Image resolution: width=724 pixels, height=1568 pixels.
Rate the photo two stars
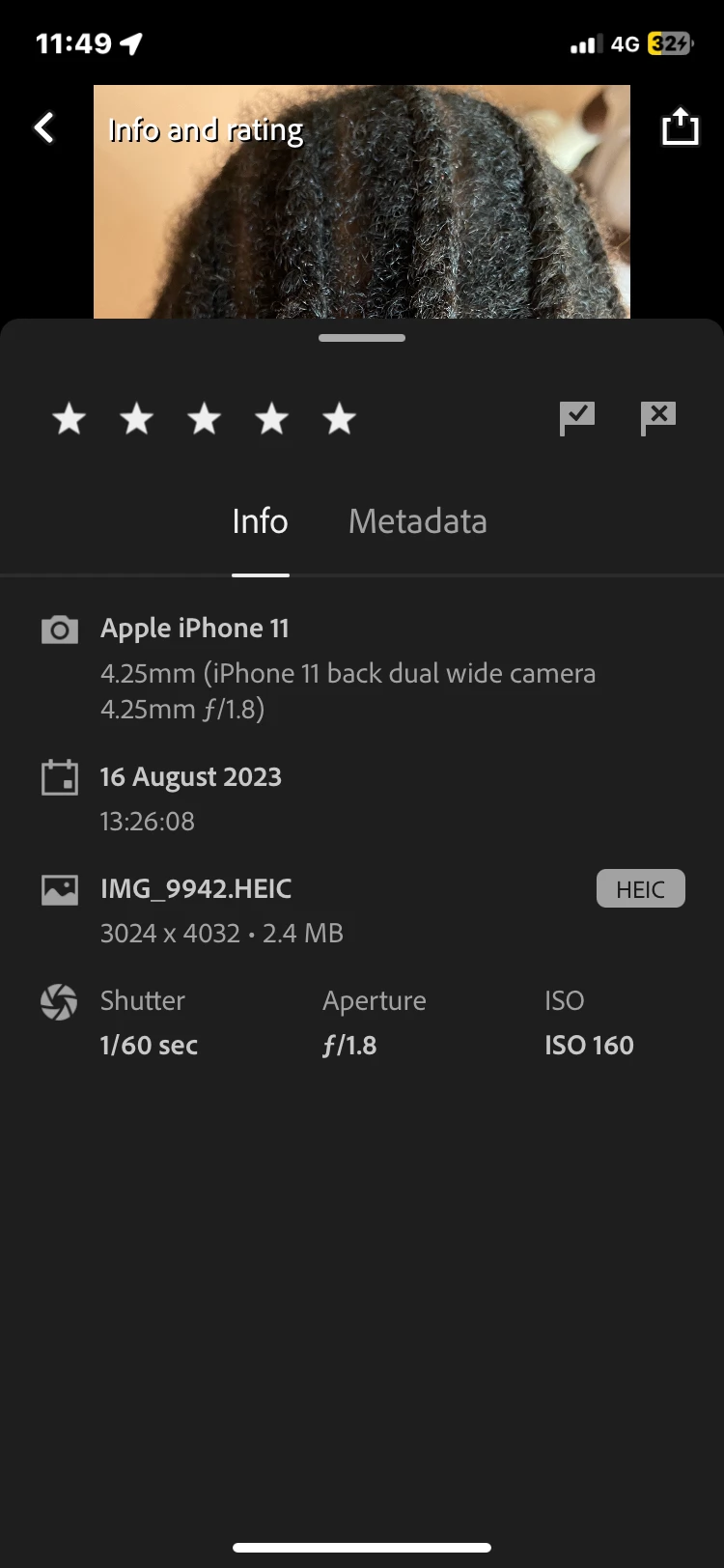(137, 419)
